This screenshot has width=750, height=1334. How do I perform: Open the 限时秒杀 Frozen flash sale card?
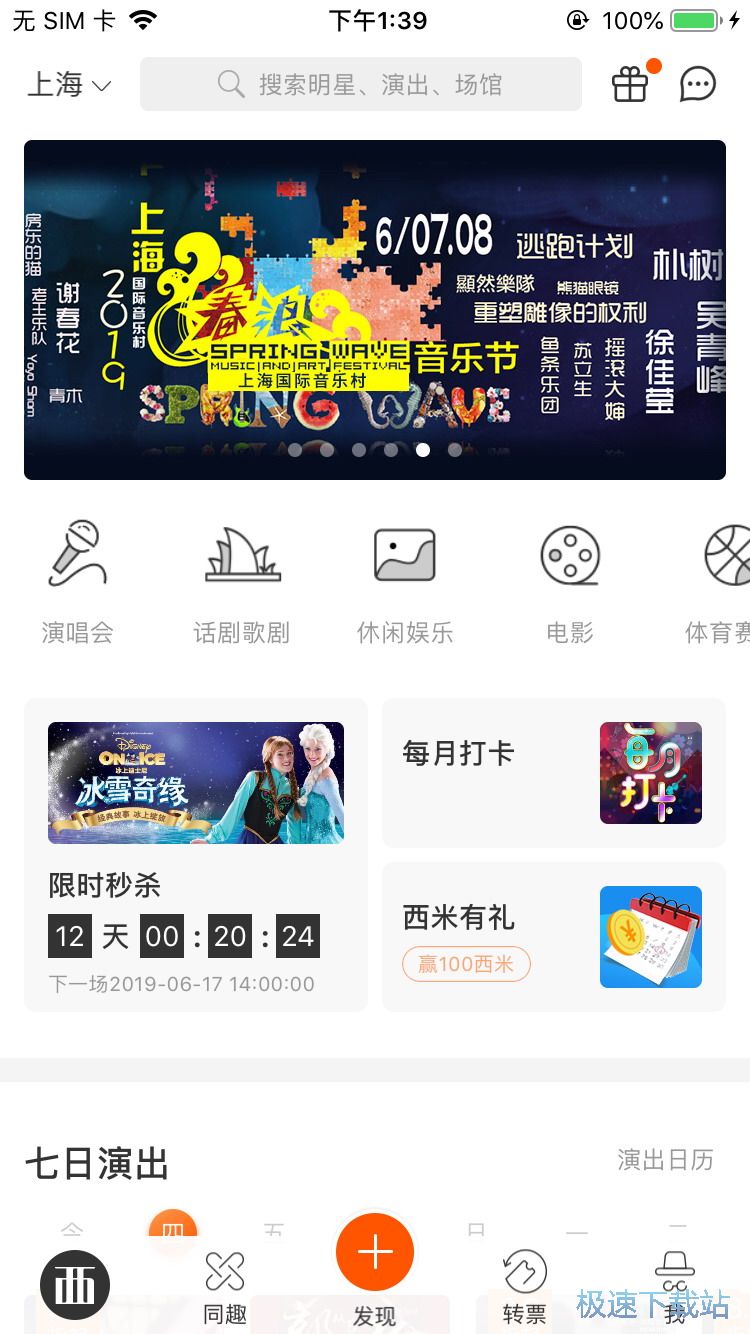196,855
